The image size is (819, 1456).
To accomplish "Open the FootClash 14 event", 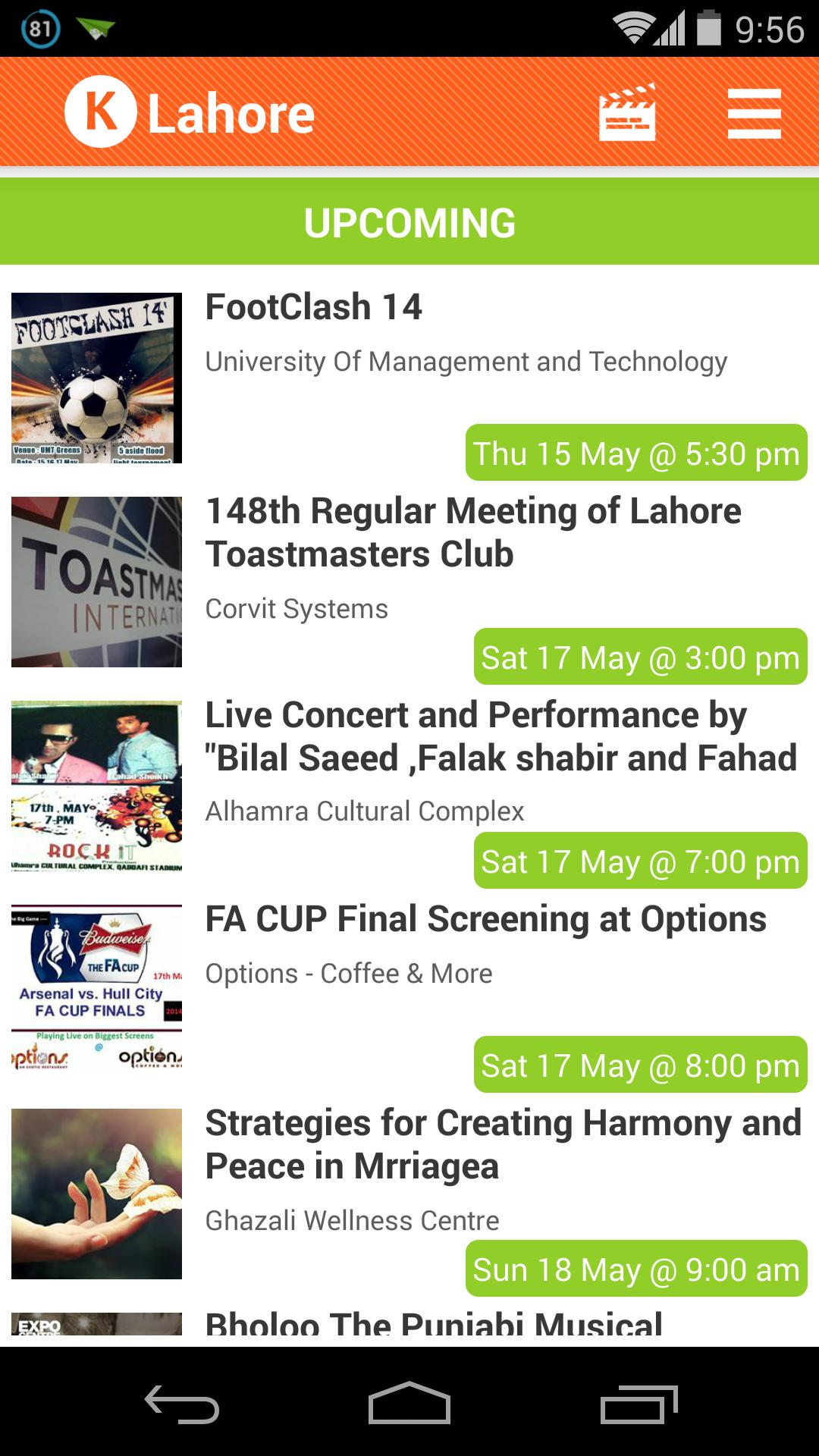I will [x=313, y=307].
